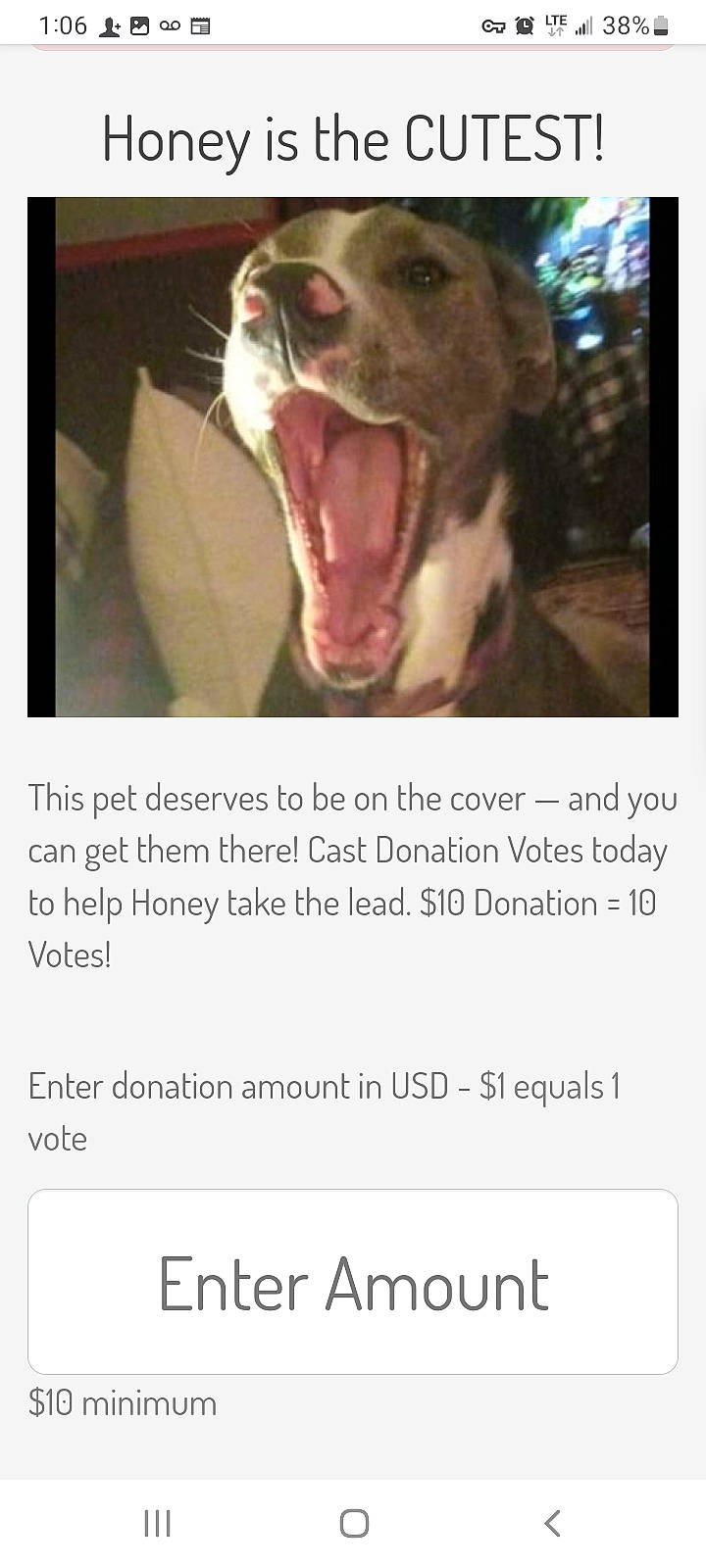Tap the Honey is the CUTEST headline
This screenshot has width=706, height=1568.
(x=353, y=139)
